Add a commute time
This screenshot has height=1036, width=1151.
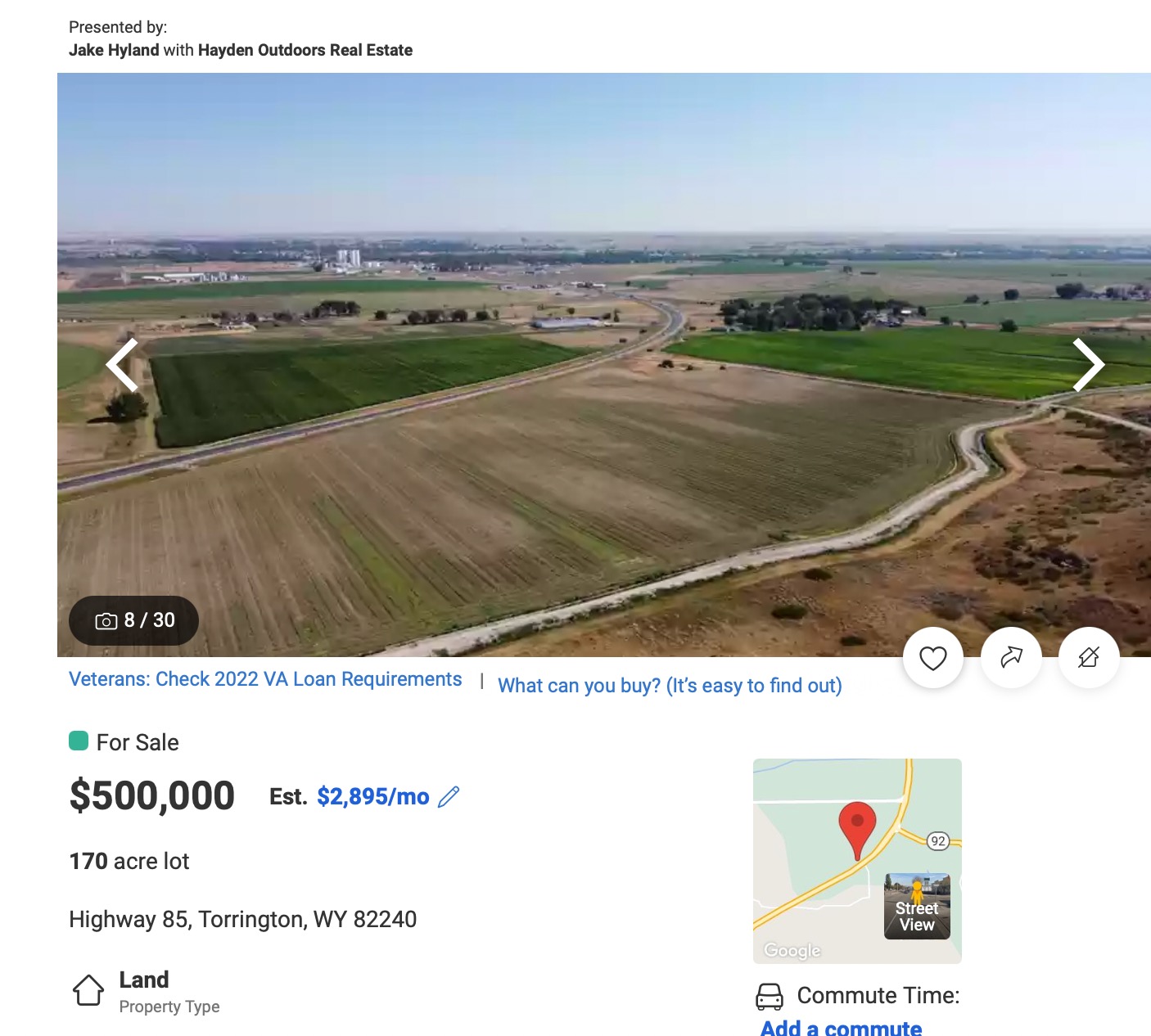841,1028
